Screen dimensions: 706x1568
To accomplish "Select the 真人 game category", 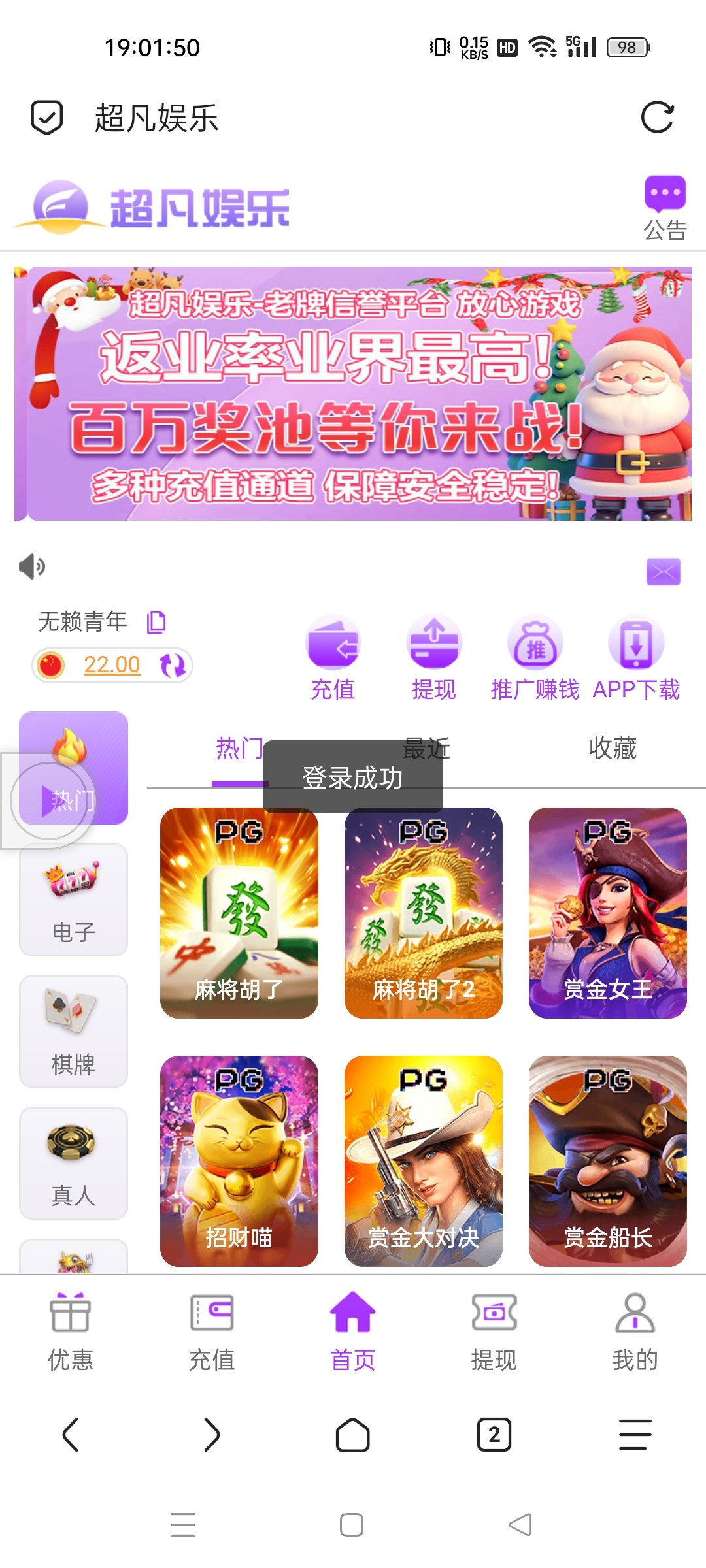I will tap(73, 1163).
